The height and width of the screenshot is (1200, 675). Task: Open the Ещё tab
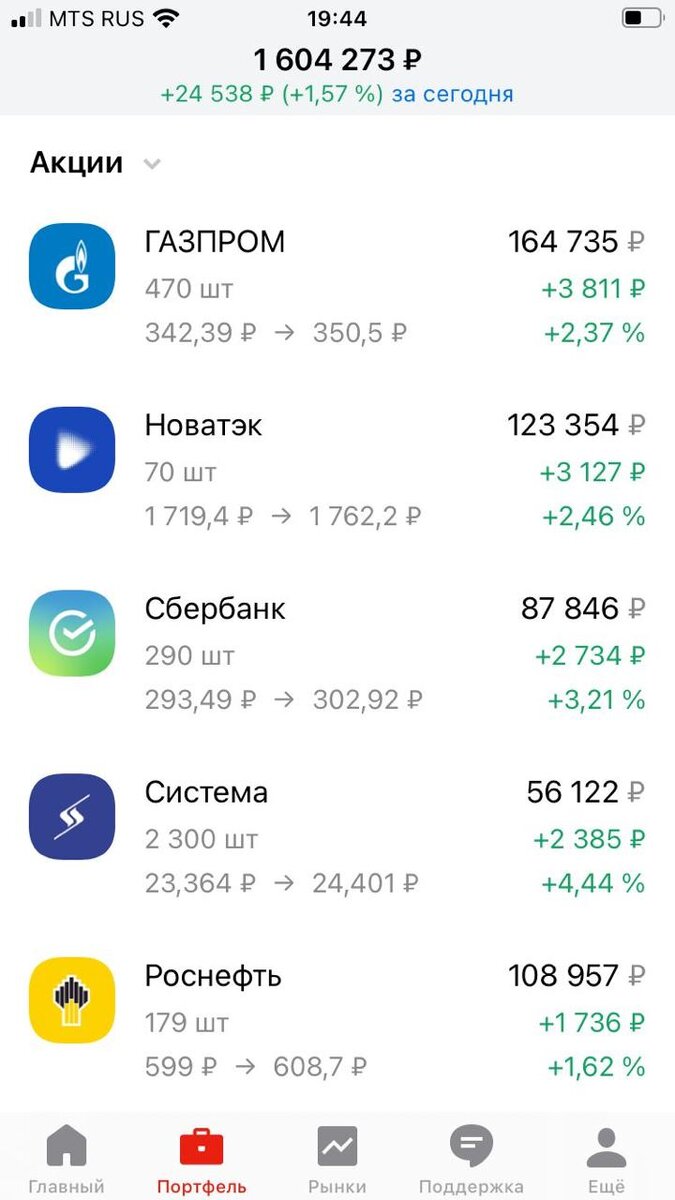point(606,1159)
